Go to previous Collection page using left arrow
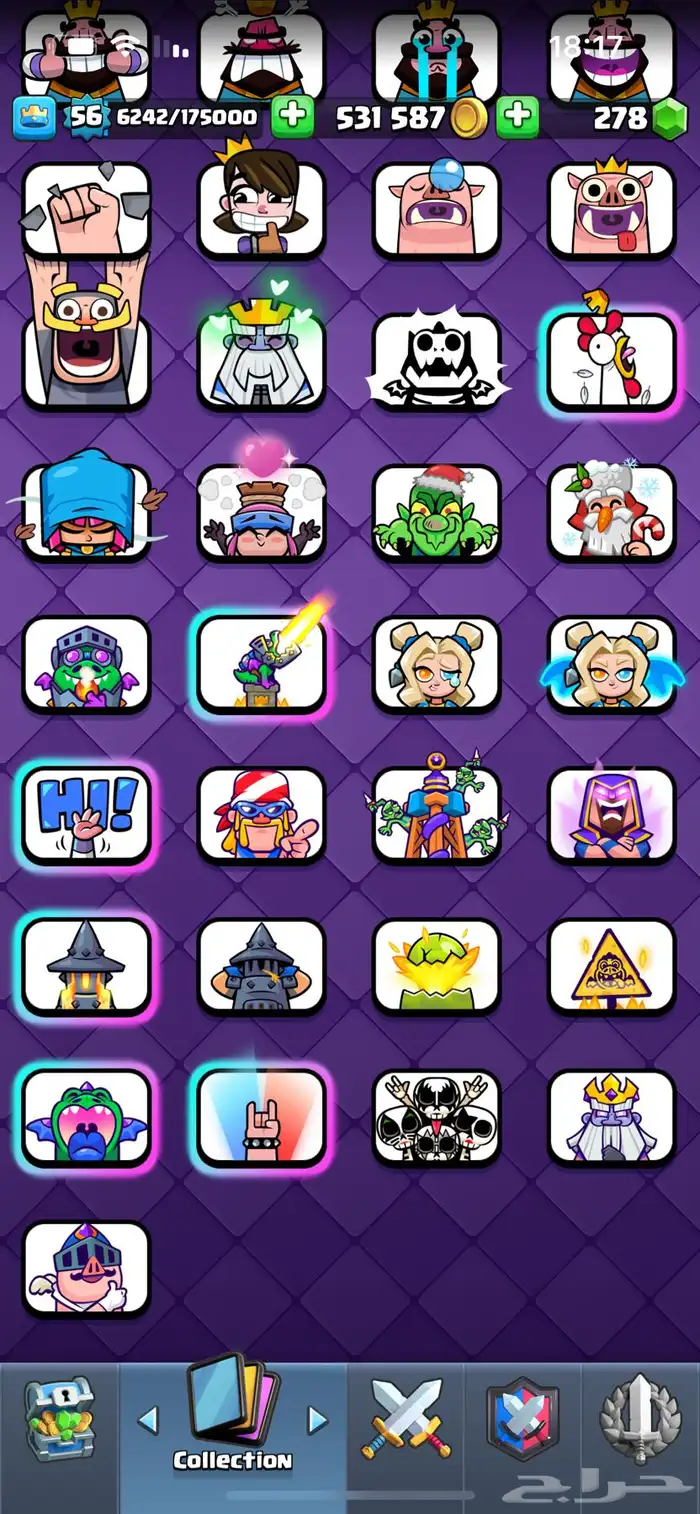The image size is (700, 1514). (148, 1419)
